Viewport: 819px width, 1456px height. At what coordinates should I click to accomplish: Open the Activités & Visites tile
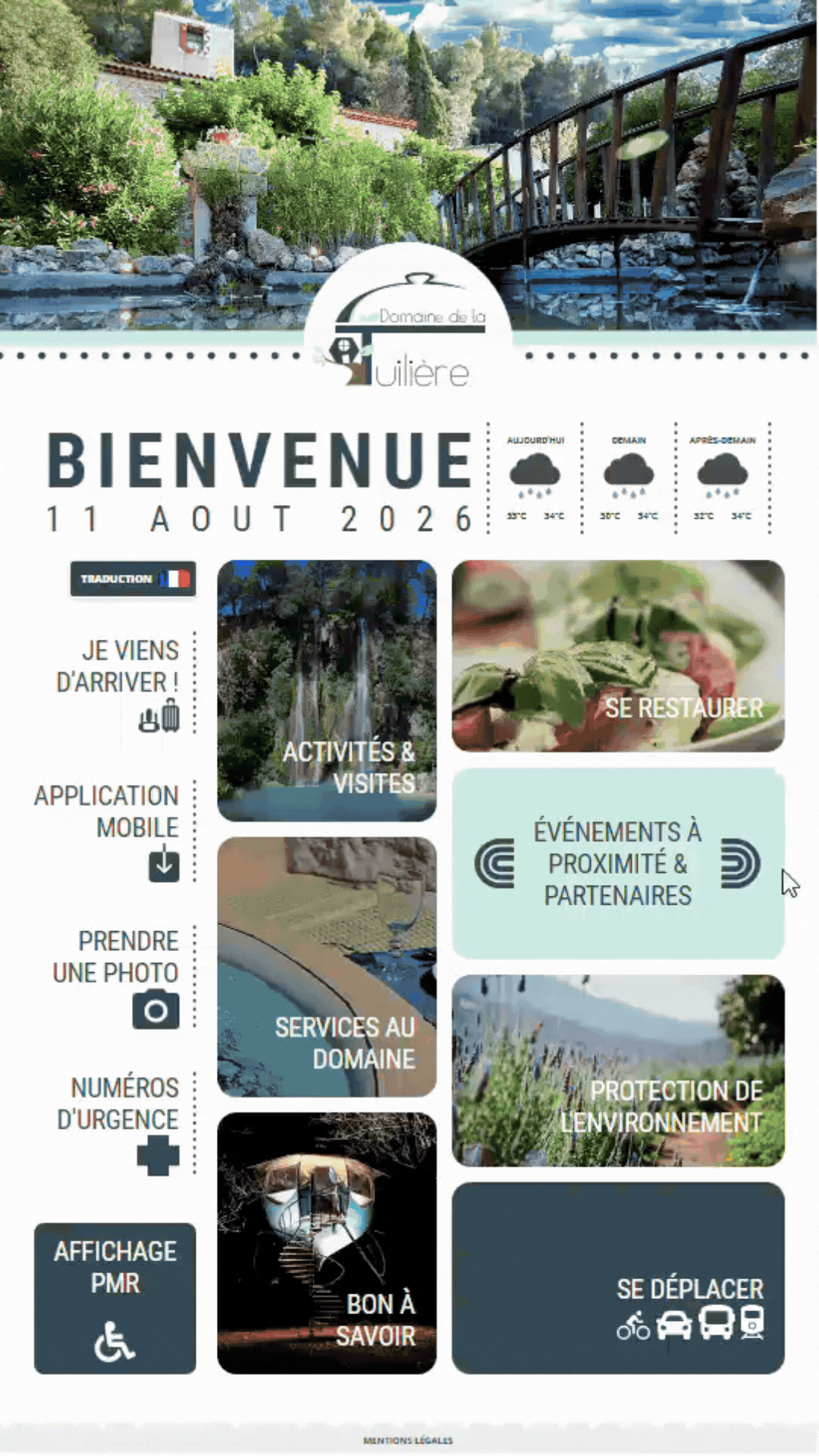(x=327, y=691)
